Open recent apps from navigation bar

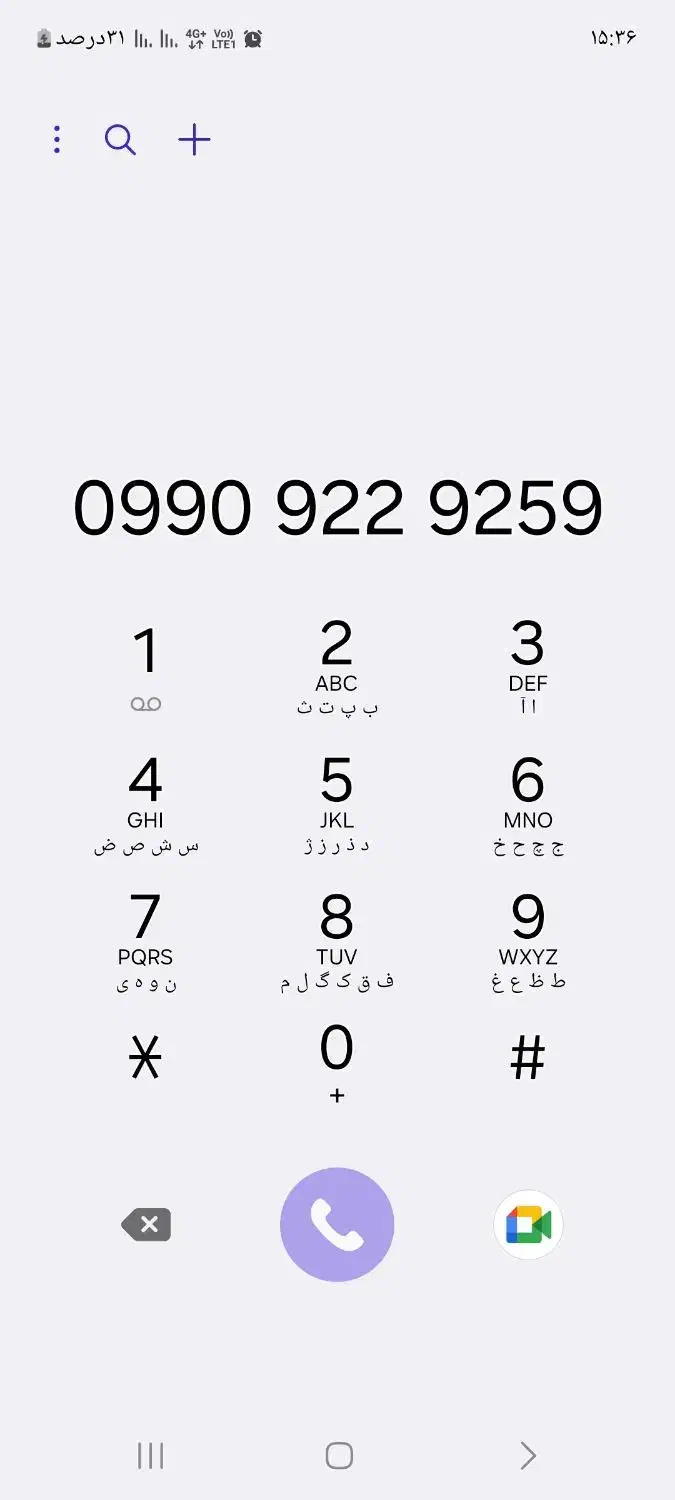click(150, 1456)
